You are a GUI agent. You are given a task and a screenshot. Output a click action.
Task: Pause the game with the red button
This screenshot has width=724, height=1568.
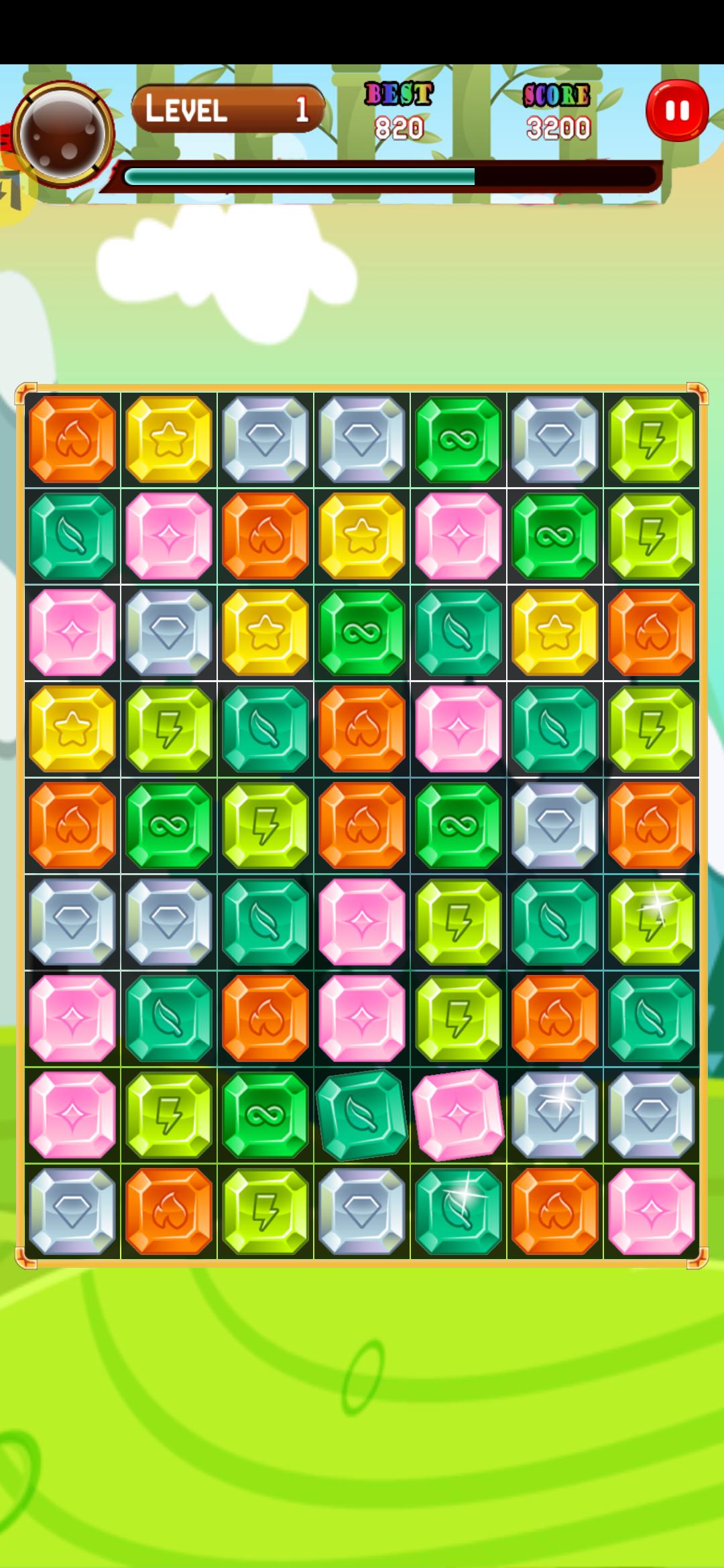[x=677, y=111]
